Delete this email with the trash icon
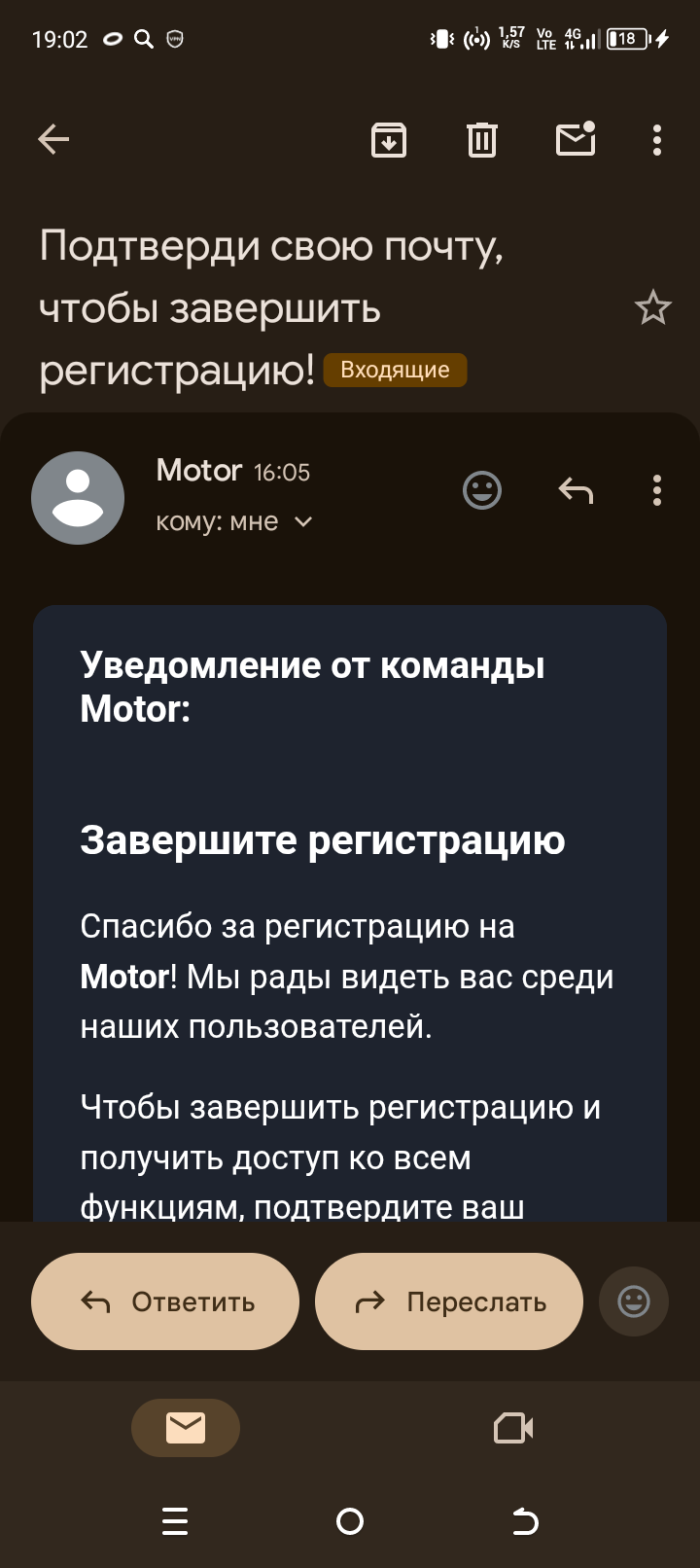 click(481, 139)
